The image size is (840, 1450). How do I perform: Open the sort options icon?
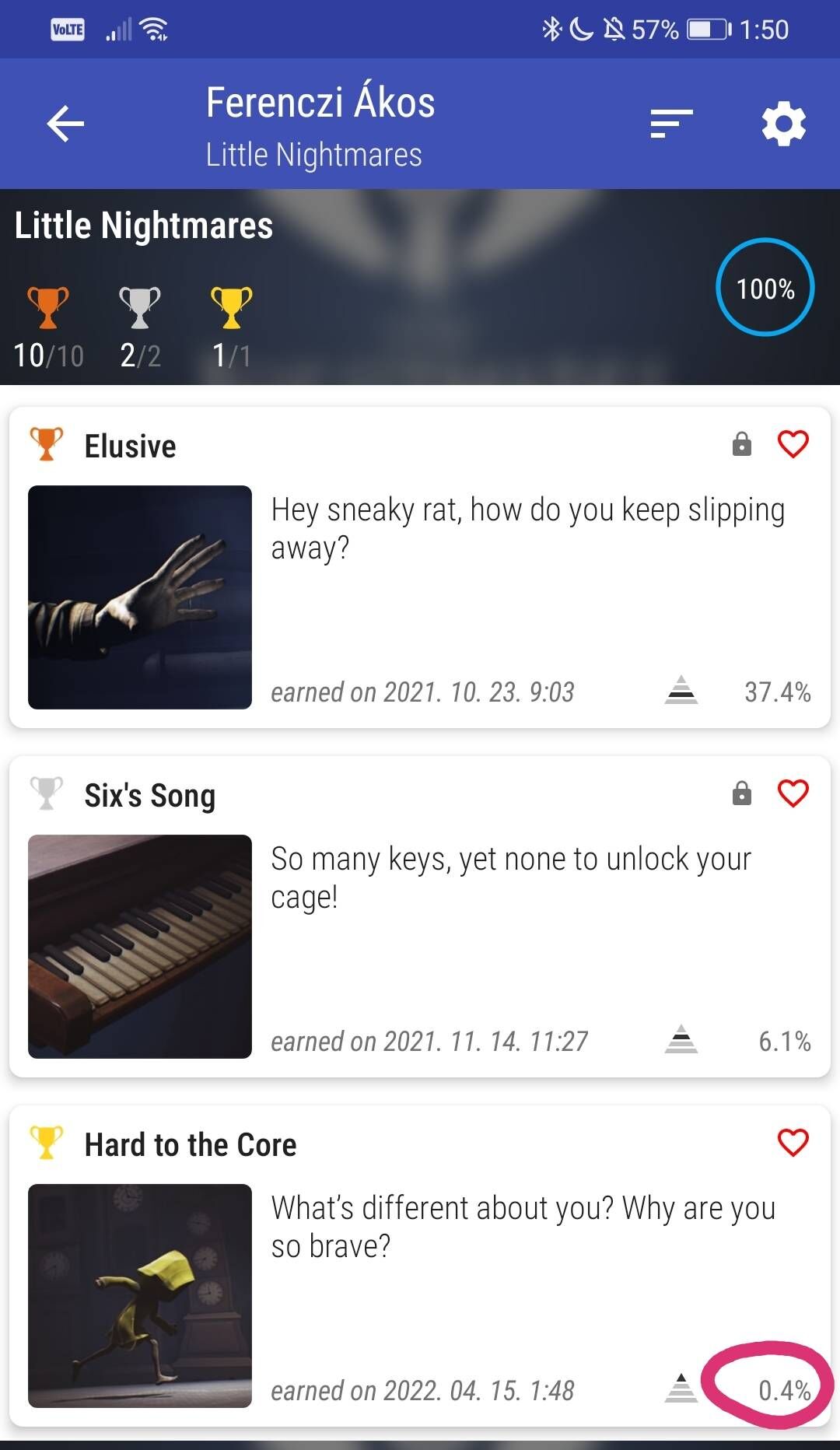(x=671, y=124)
